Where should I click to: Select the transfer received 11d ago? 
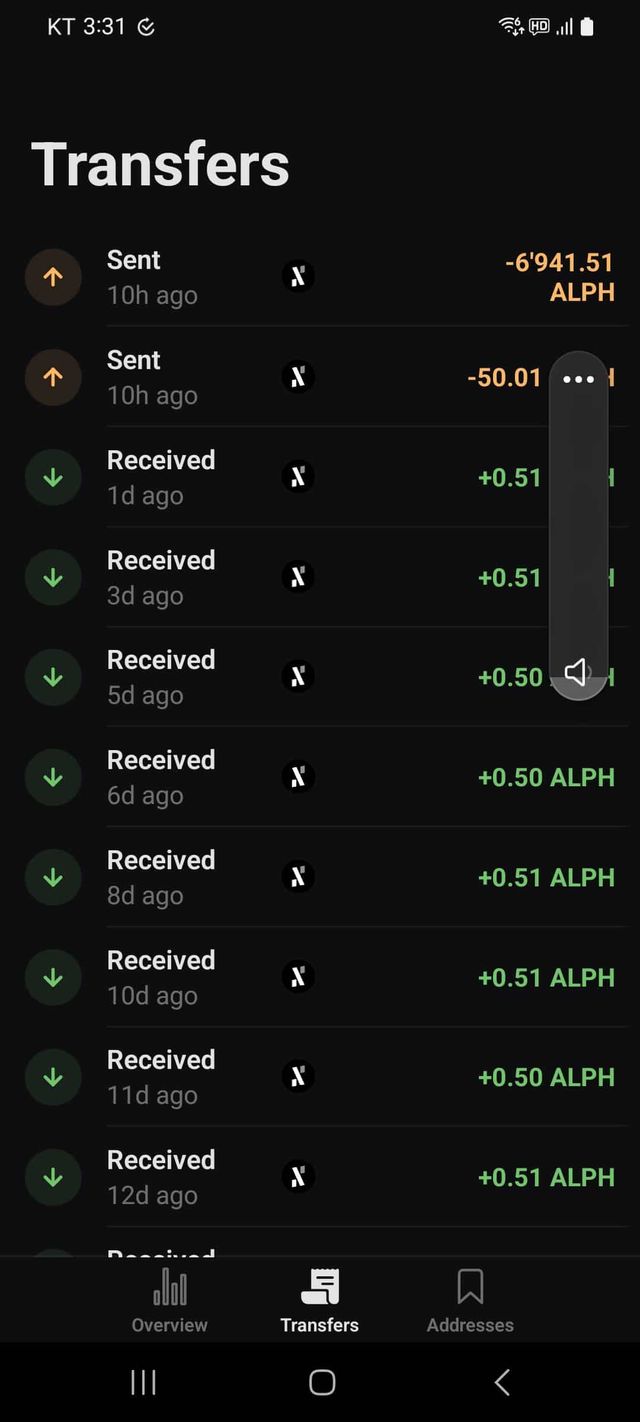[320, 1077]
